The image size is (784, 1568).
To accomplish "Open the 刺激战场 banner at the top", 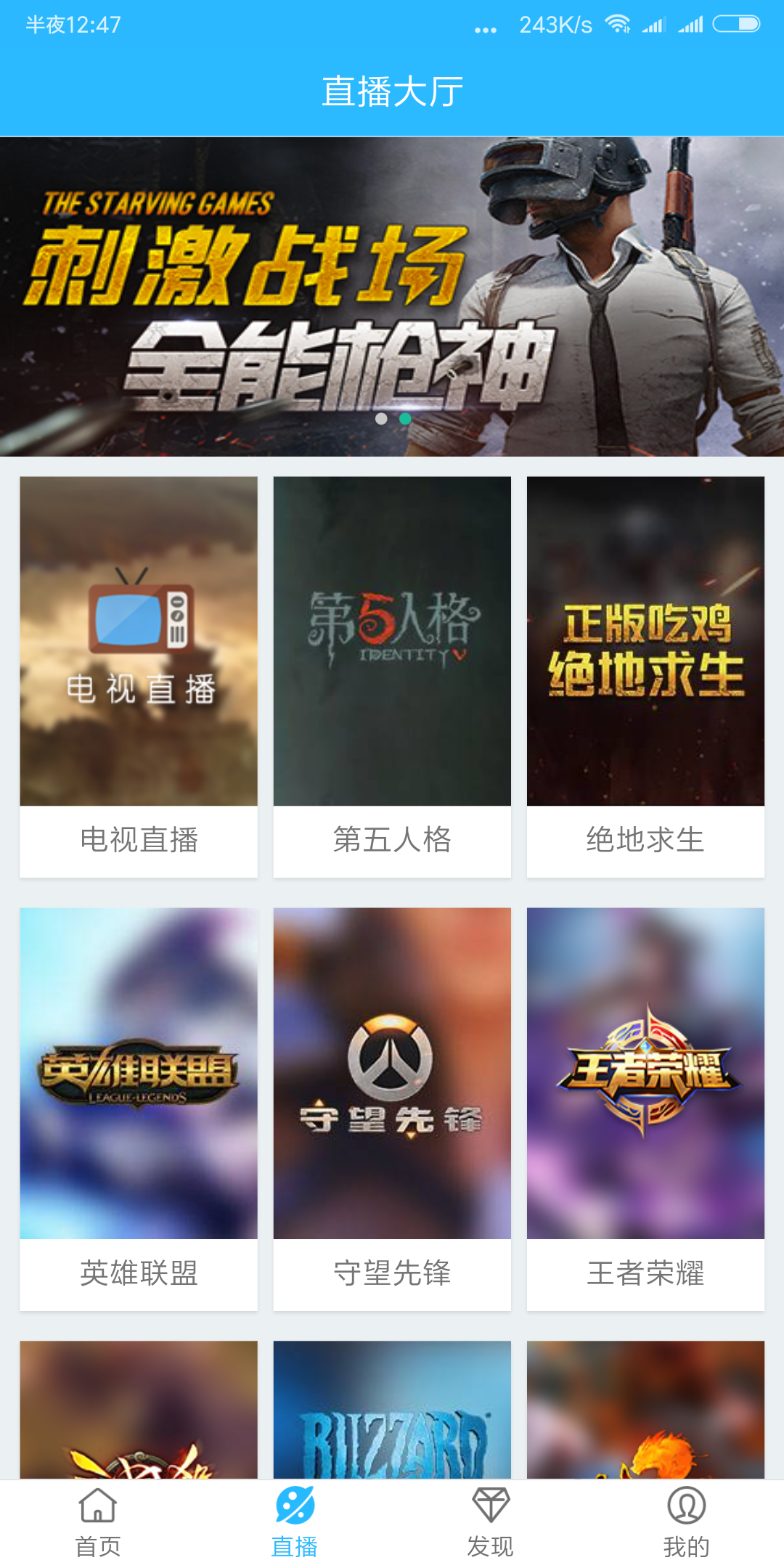I will (392, 296).
